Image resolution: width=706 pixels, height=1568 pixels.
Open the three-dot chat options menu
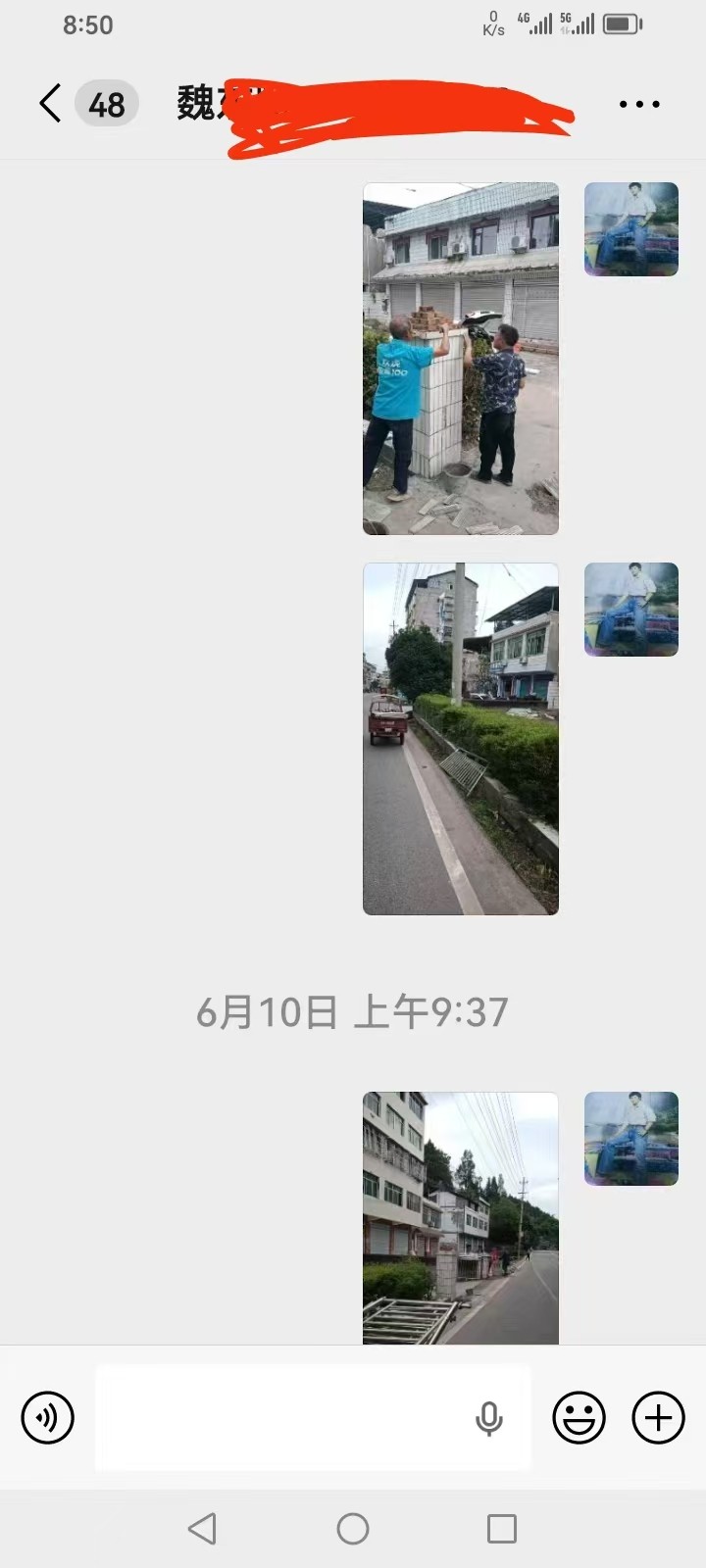coord(639,104)
